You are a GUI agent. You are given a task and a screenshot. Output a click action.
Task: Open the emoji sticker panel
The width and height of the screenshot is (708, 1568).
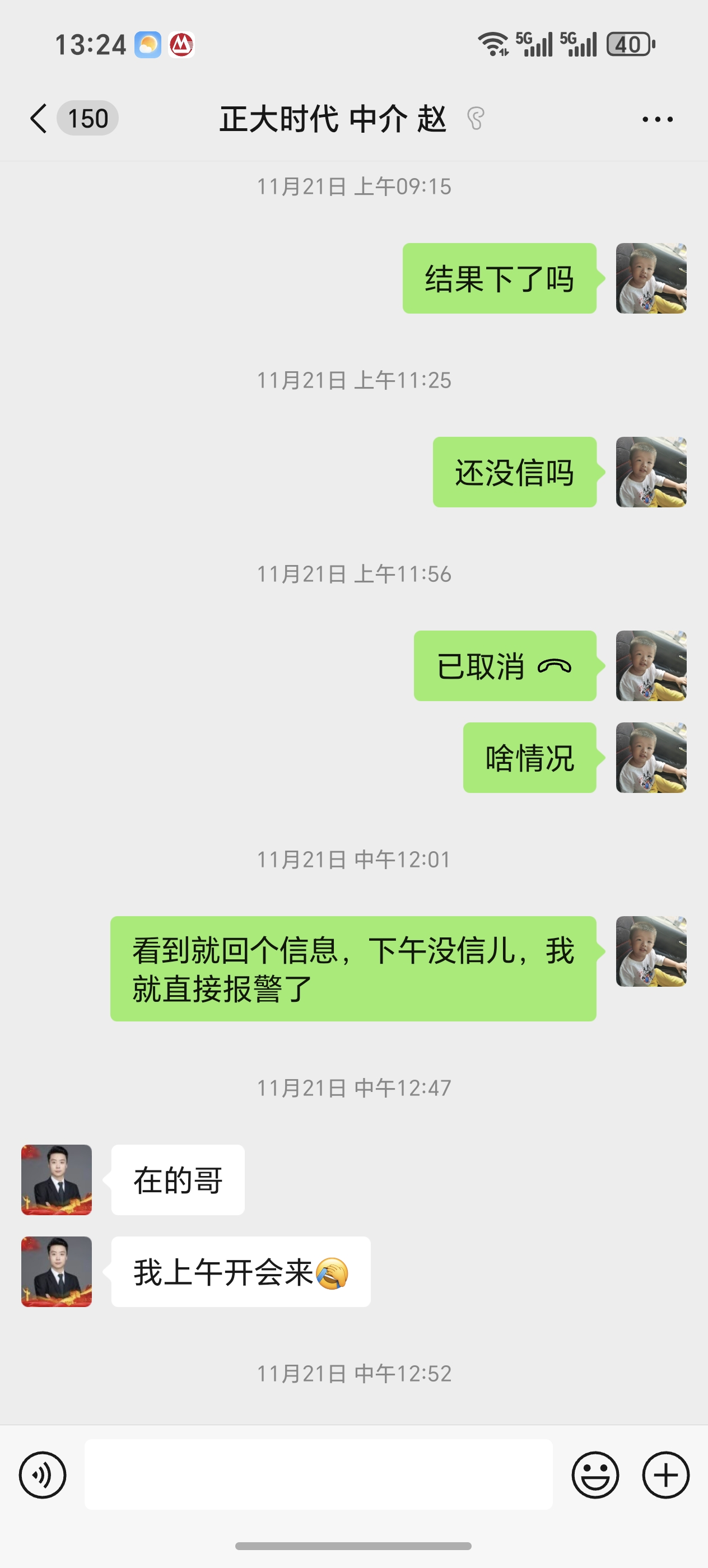[595, 1474]
